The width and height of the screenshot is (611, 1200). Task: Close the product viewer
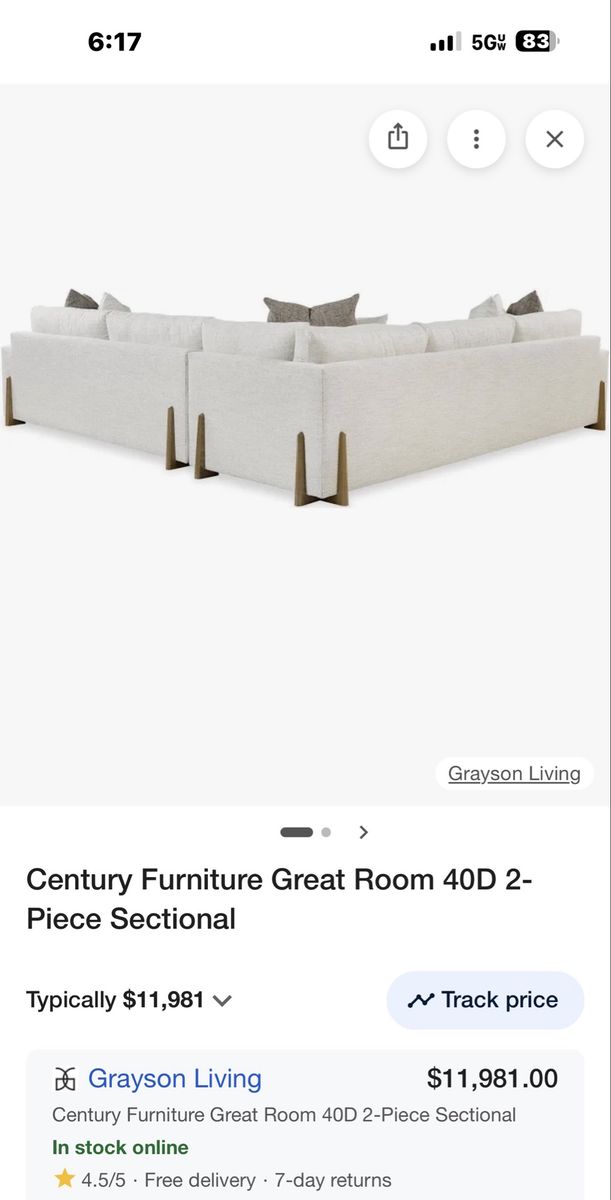(x=555, y=138)
